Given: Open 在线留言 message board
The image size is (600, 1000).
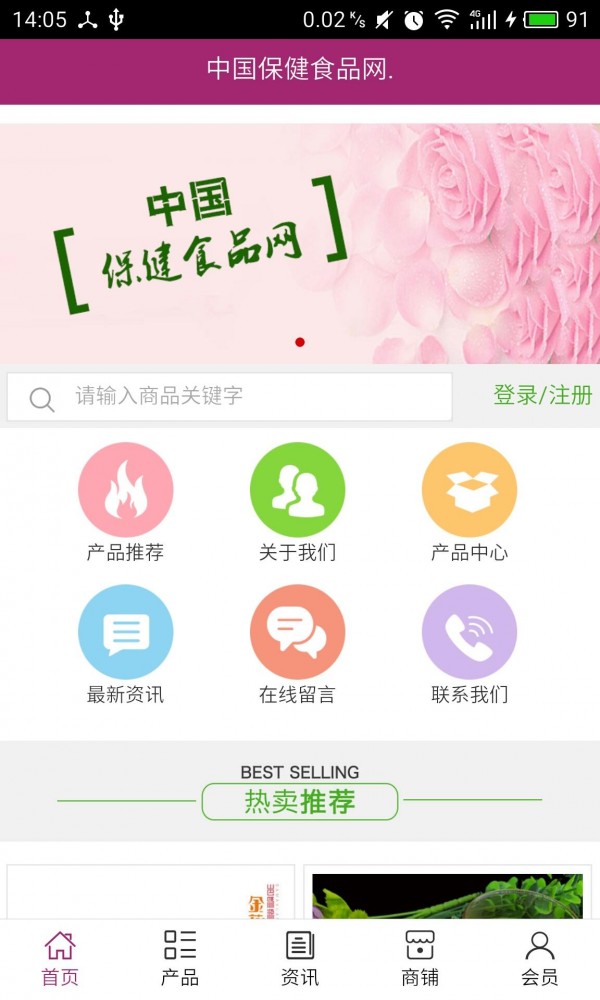Looking at the screenshot, I should 297,633.
